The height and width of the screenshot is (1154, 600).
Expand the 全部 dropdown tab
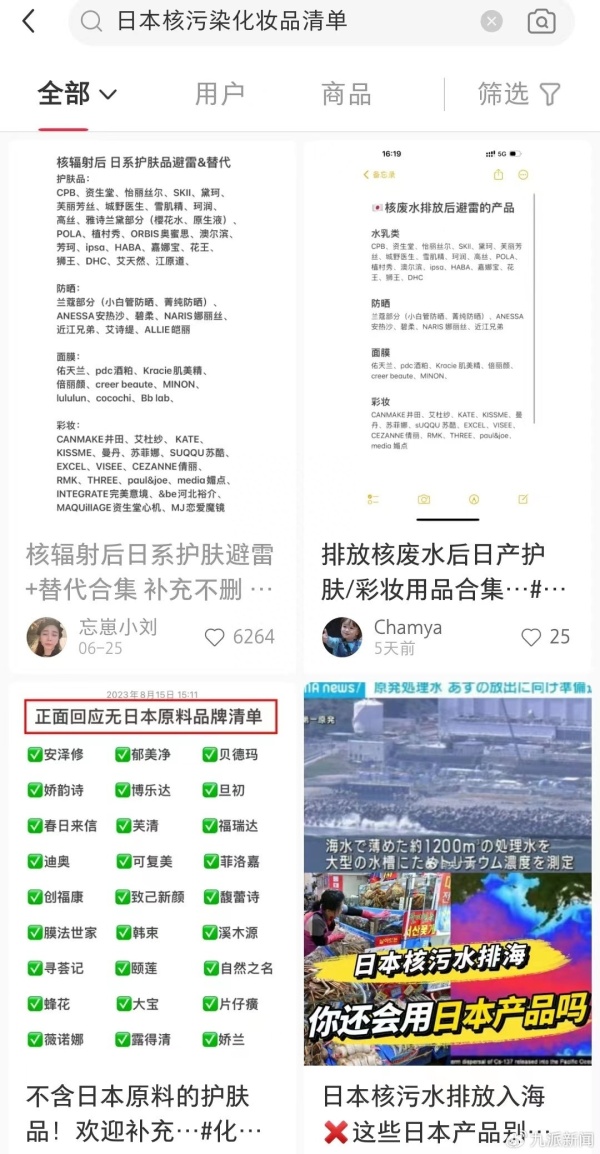77,94
